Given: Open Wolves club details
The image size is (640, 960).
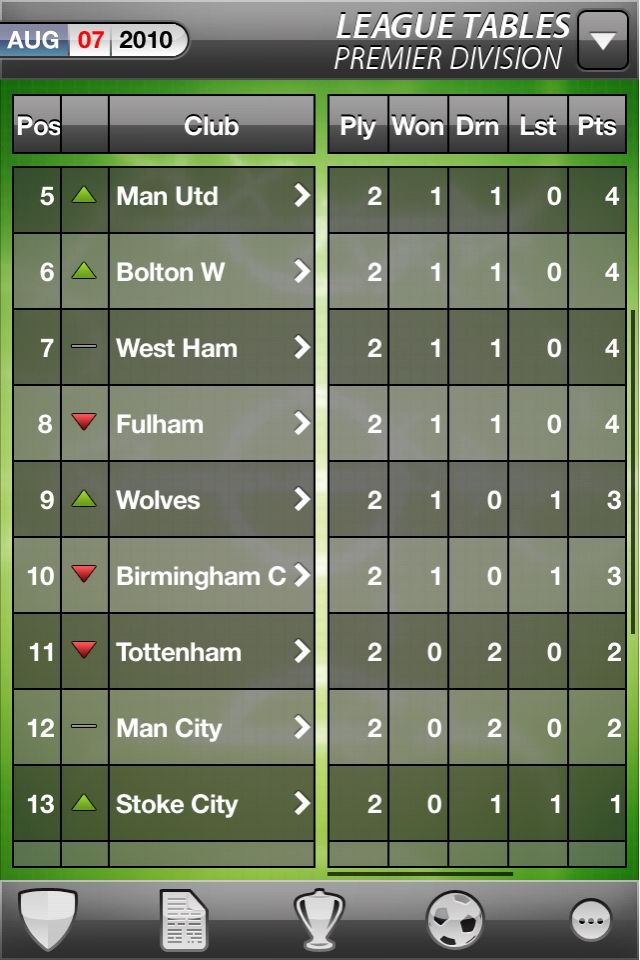Looking at the screenshot, I should 212,500.
